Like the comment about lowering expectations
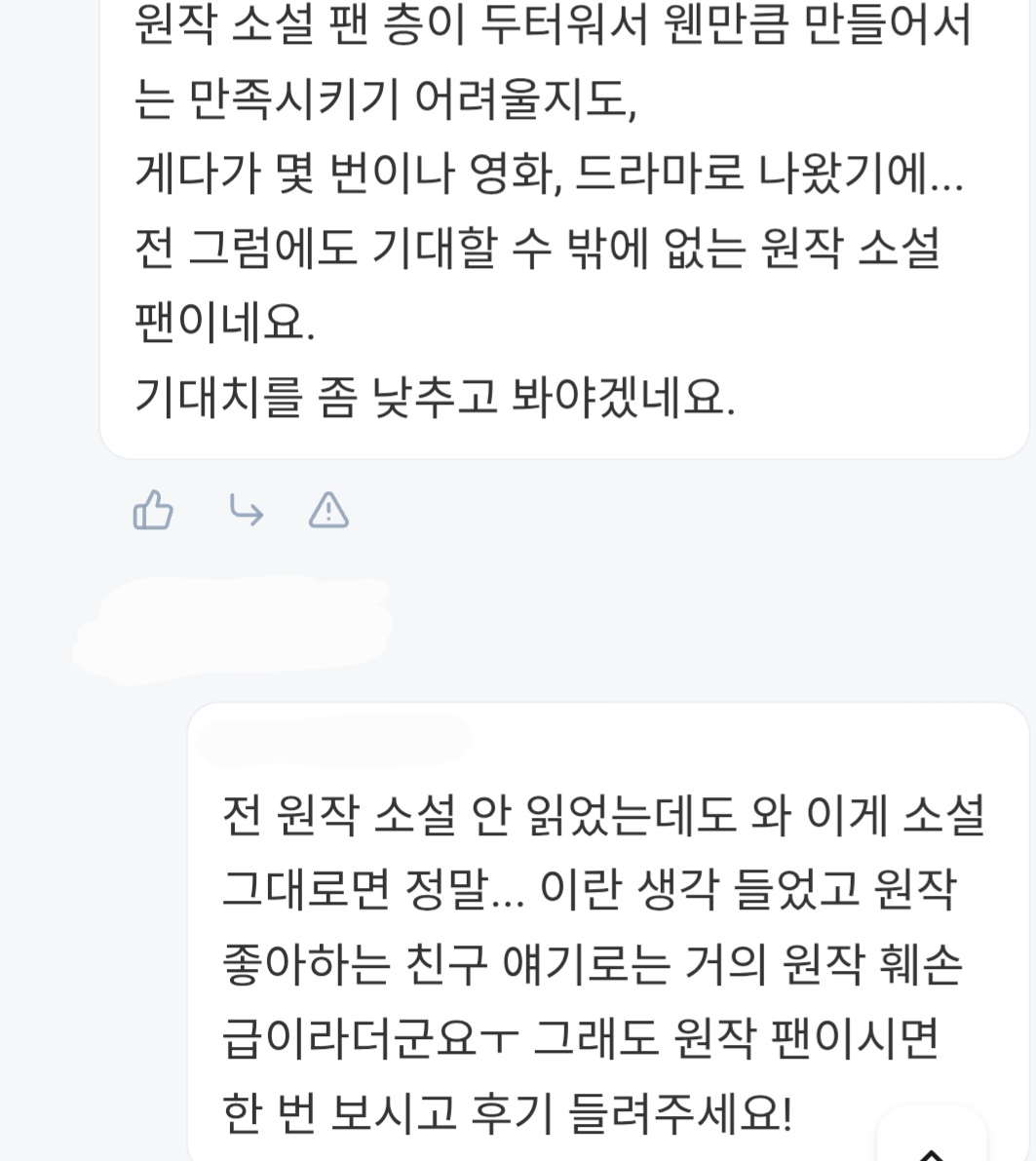 tap(153, 510)
